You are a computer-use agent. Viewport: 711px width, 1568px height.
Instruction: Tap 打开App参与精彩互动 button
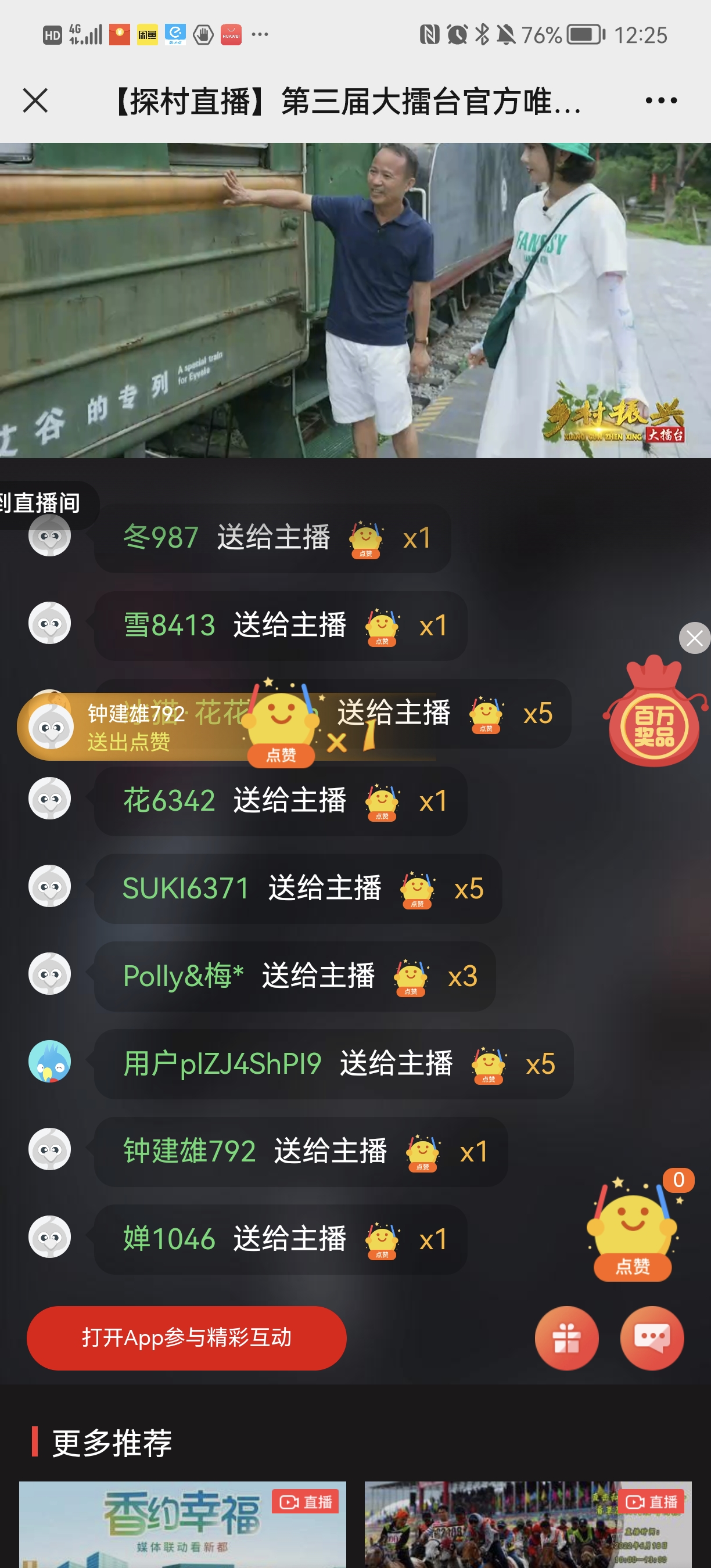pyautogui.click(x=186, y=1338)
